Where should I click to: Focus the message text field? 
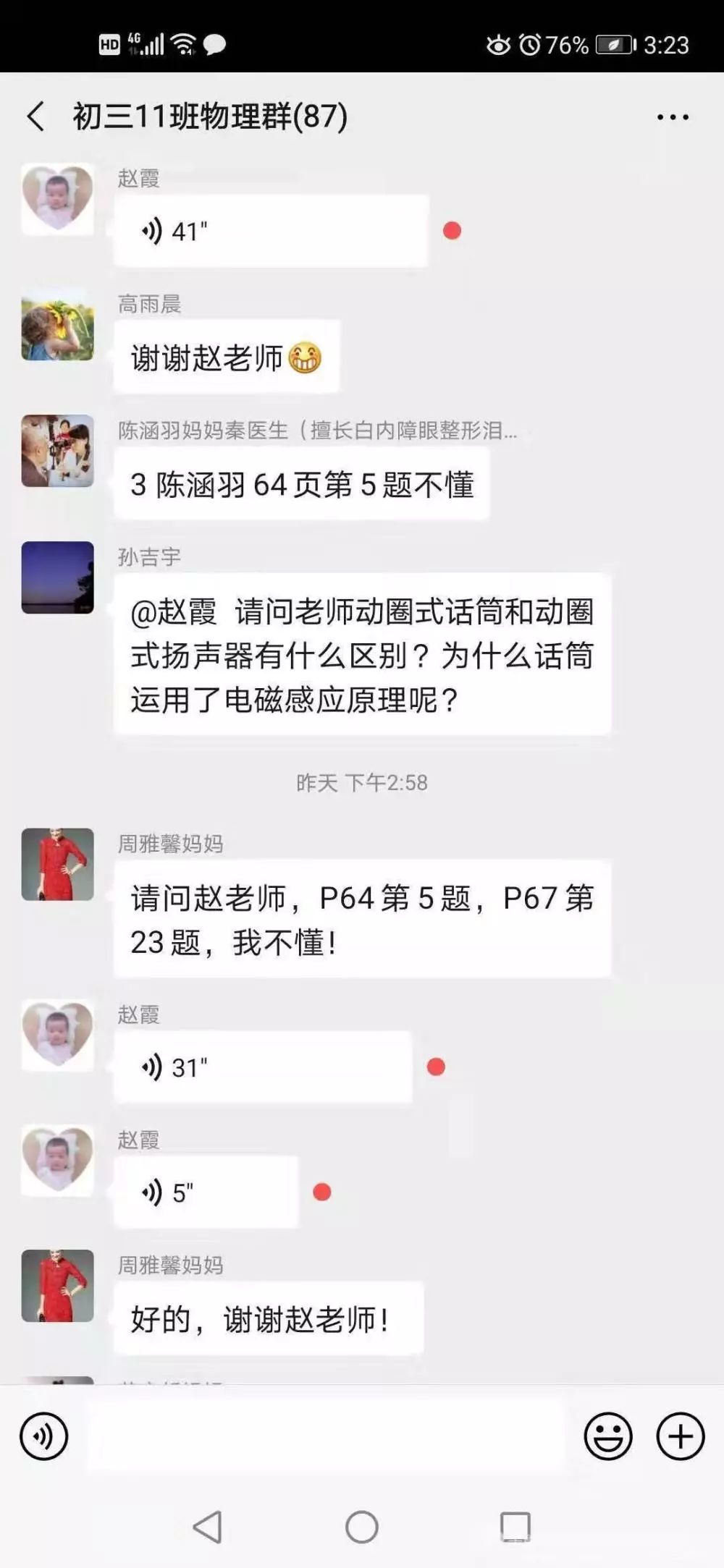coord(326,1436)
